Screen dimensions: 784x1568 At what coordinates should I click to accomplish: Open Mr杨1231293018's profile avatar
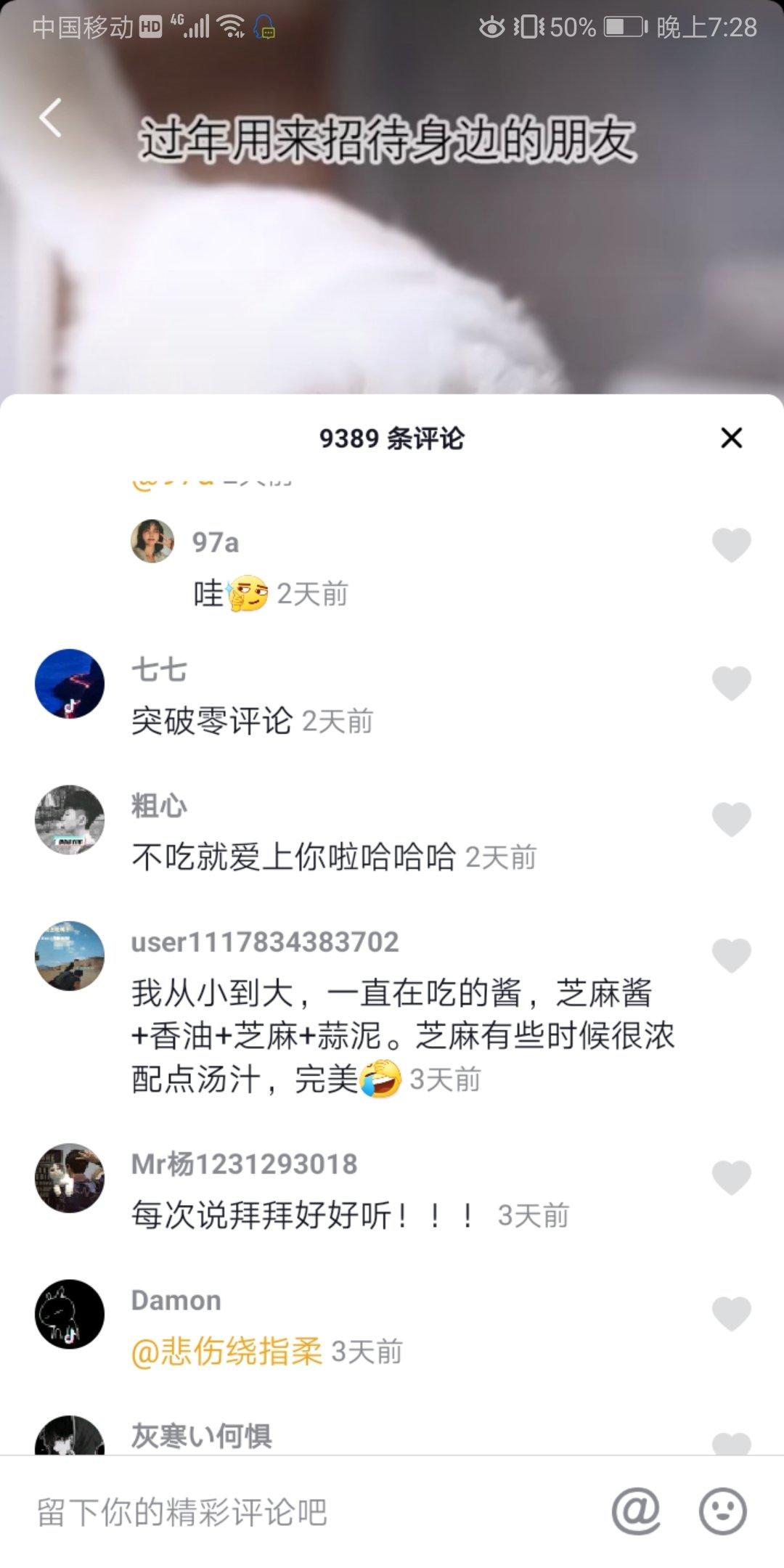point(70,1177)
